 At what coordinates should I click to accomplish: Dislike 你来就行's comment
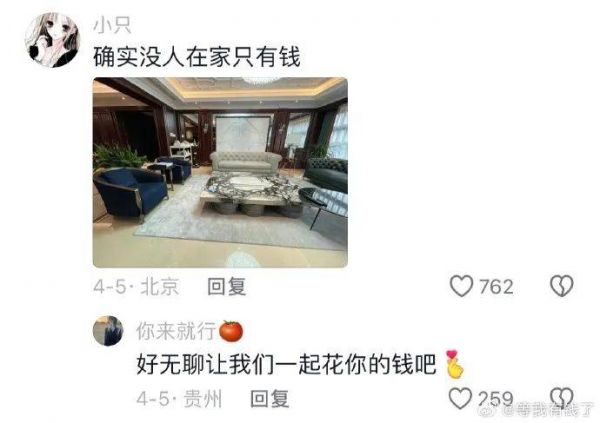(x=562, y=397)
